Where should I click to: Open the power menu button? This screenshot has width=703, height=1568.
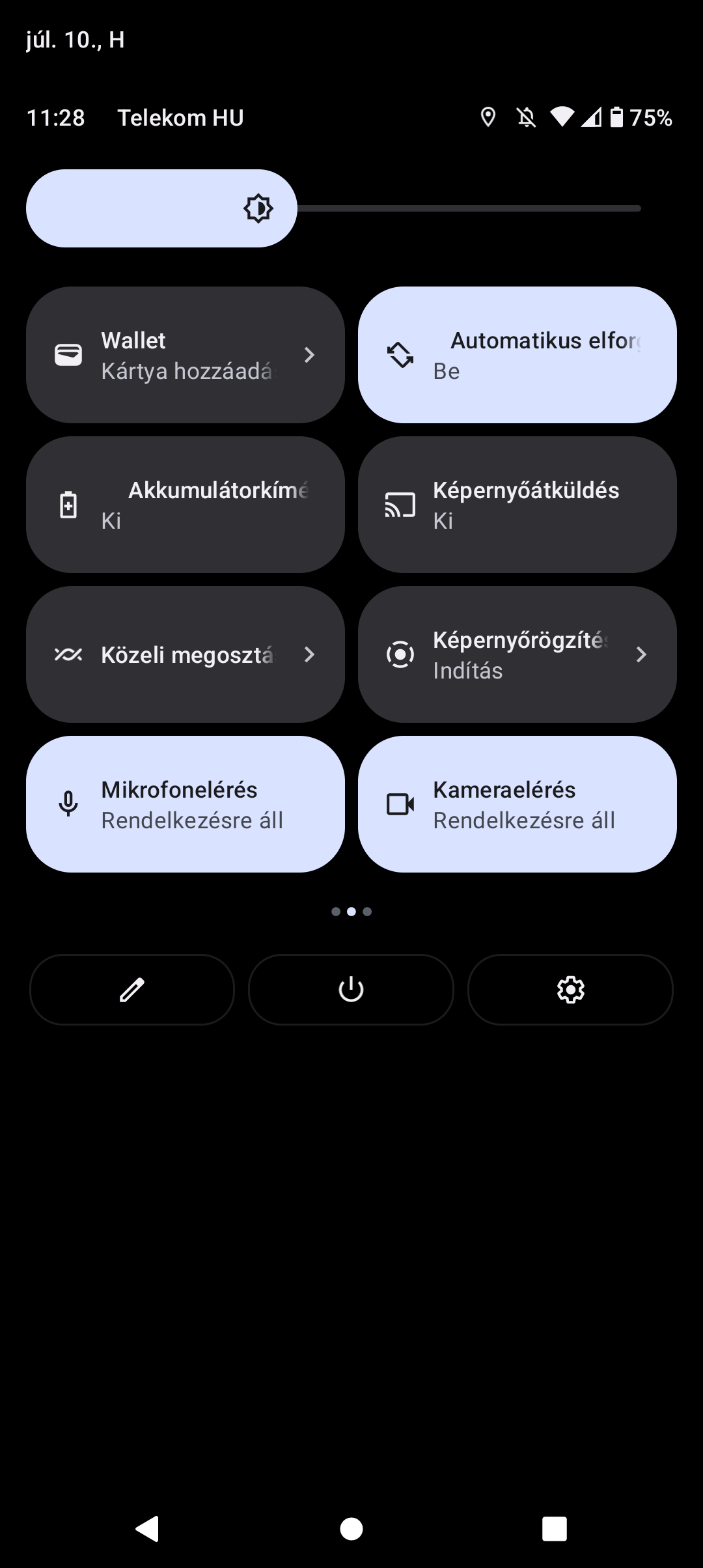coord(351,990)
